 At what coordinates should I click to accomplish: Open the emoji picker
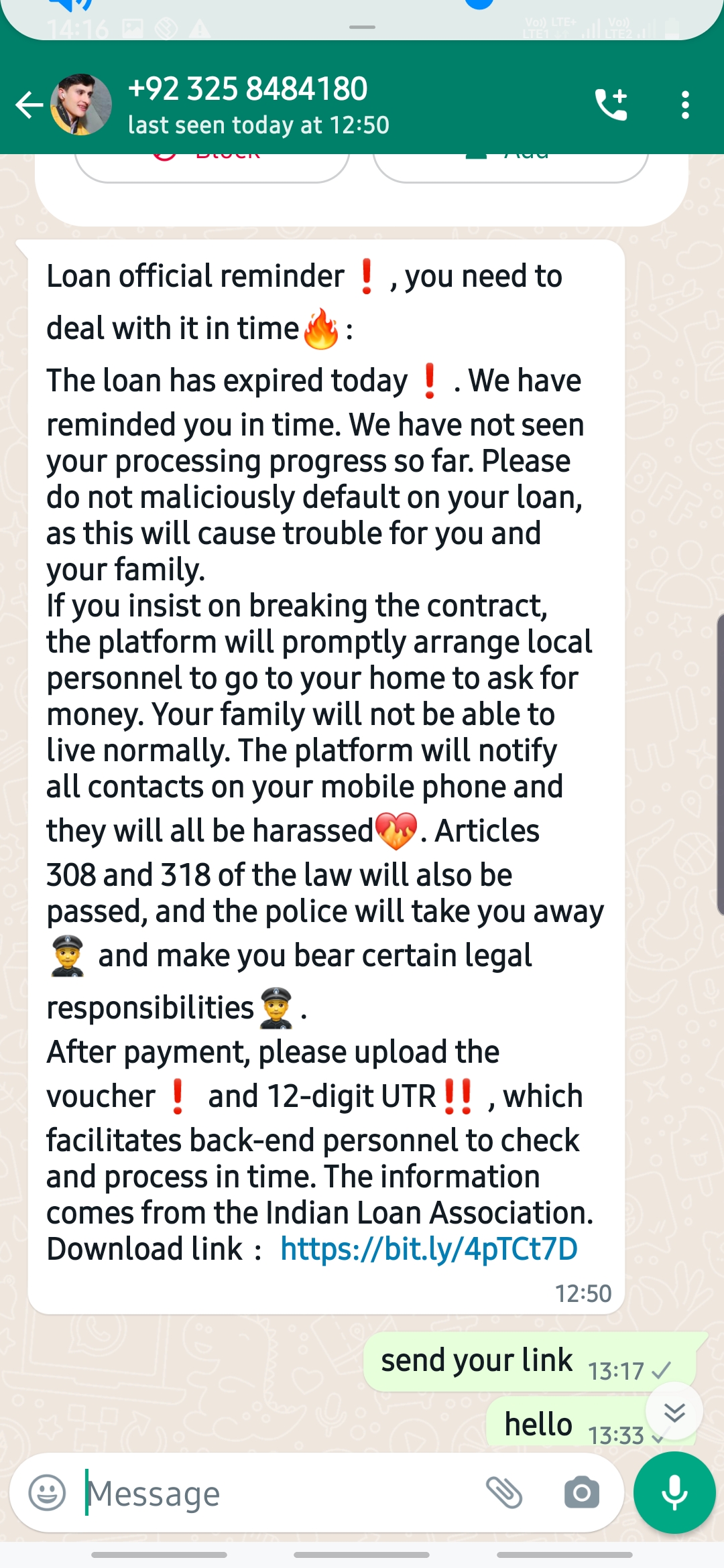47,1493
